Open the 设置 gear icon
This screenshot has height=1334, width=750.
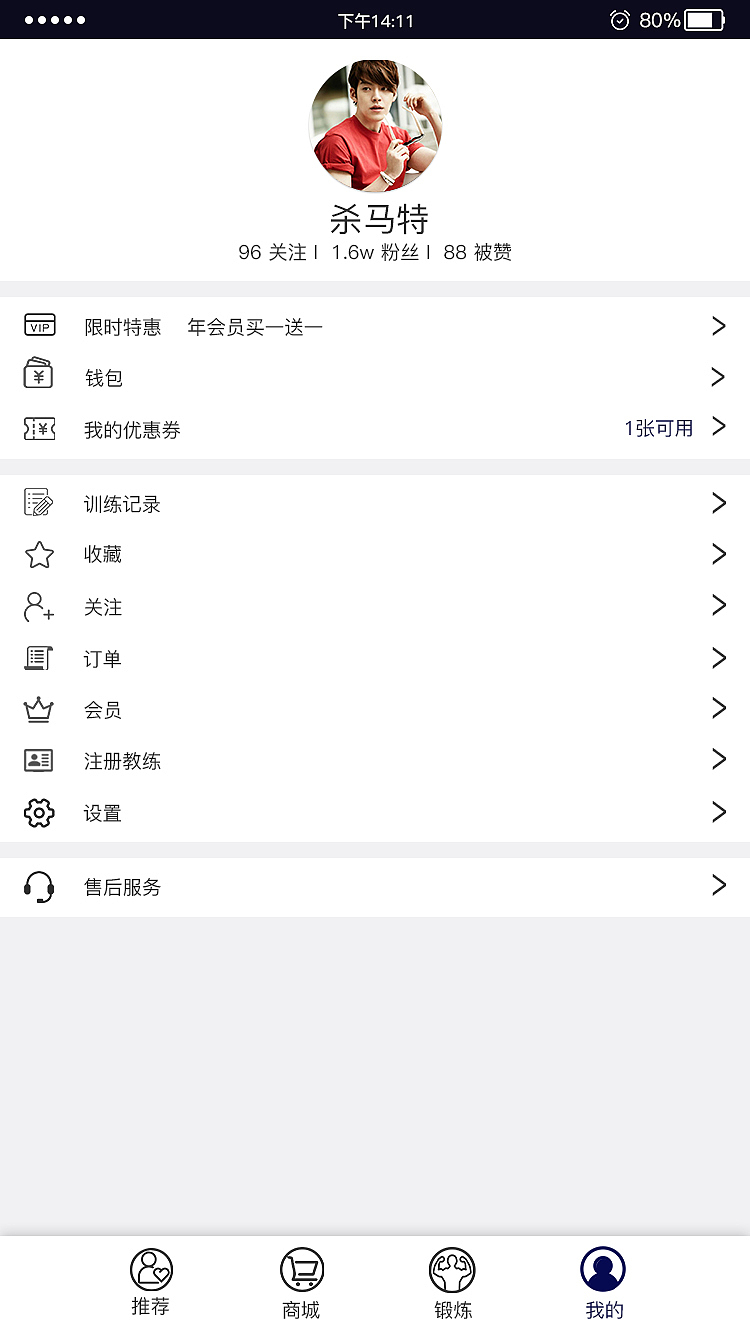(x=39, y=812)
